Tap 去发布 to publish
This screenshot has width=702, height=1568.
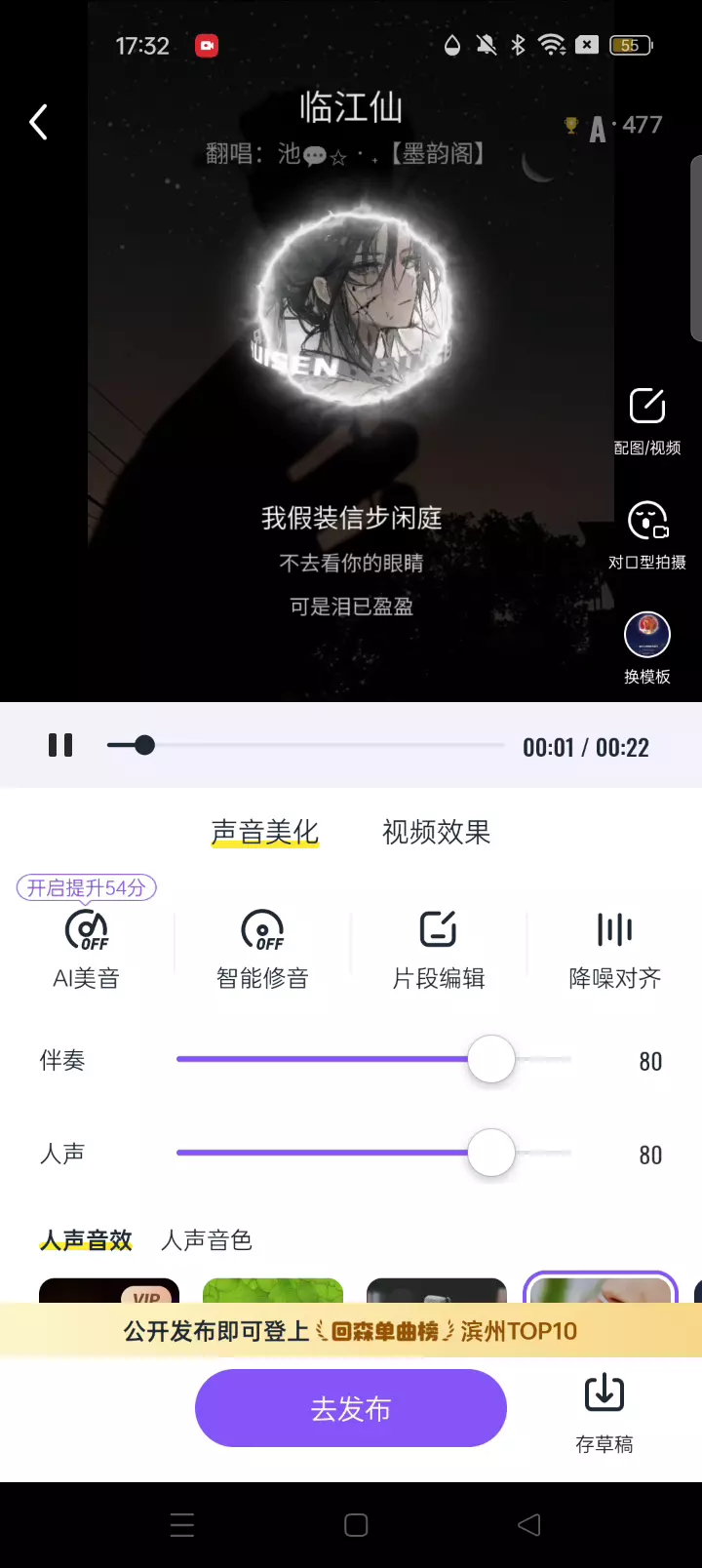(x=351, y=1409)
